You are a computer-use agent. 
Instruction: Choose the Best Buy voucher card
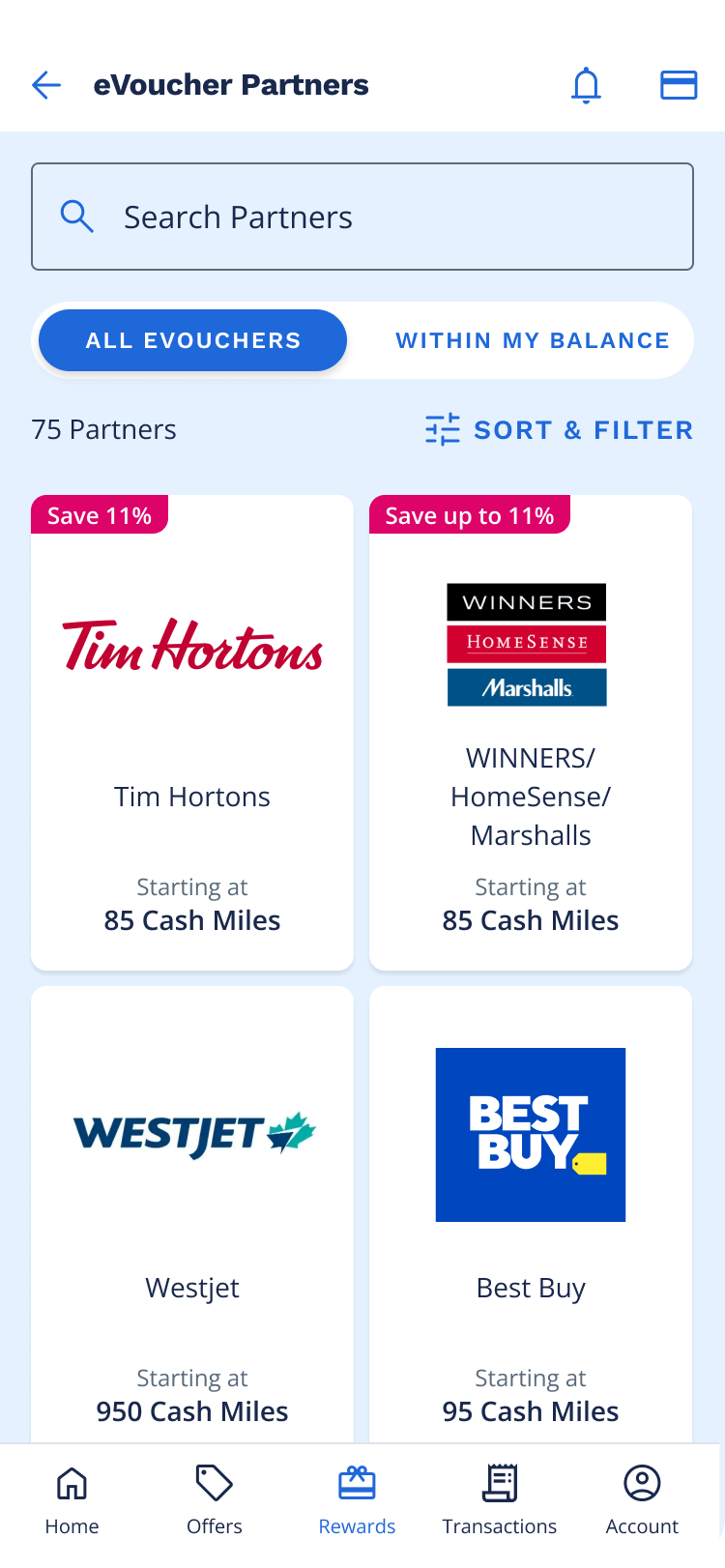[x=531, y=1213]
